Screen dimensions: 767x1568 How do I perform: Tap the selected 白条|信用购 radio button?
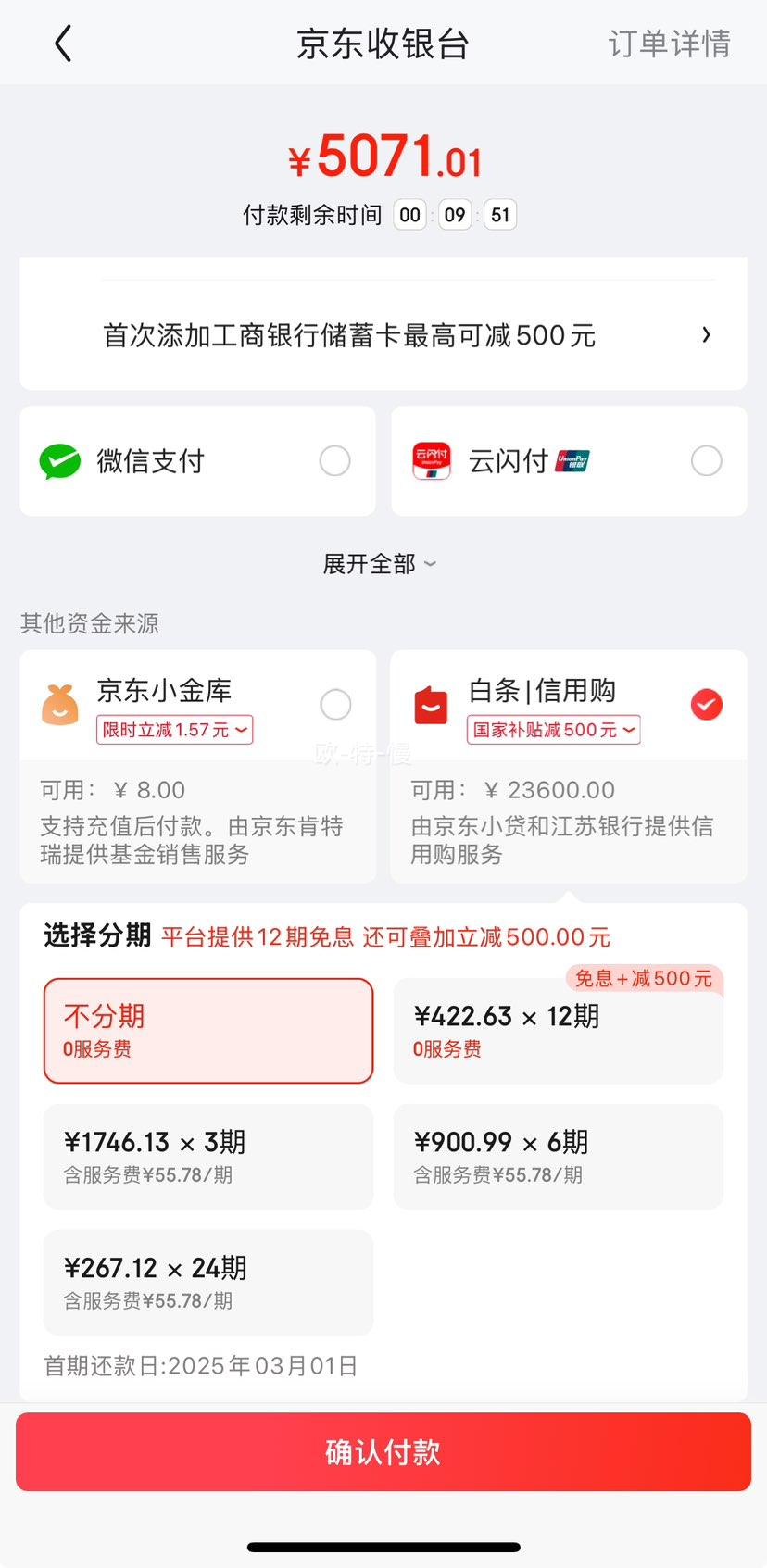[x=707, y=705]
